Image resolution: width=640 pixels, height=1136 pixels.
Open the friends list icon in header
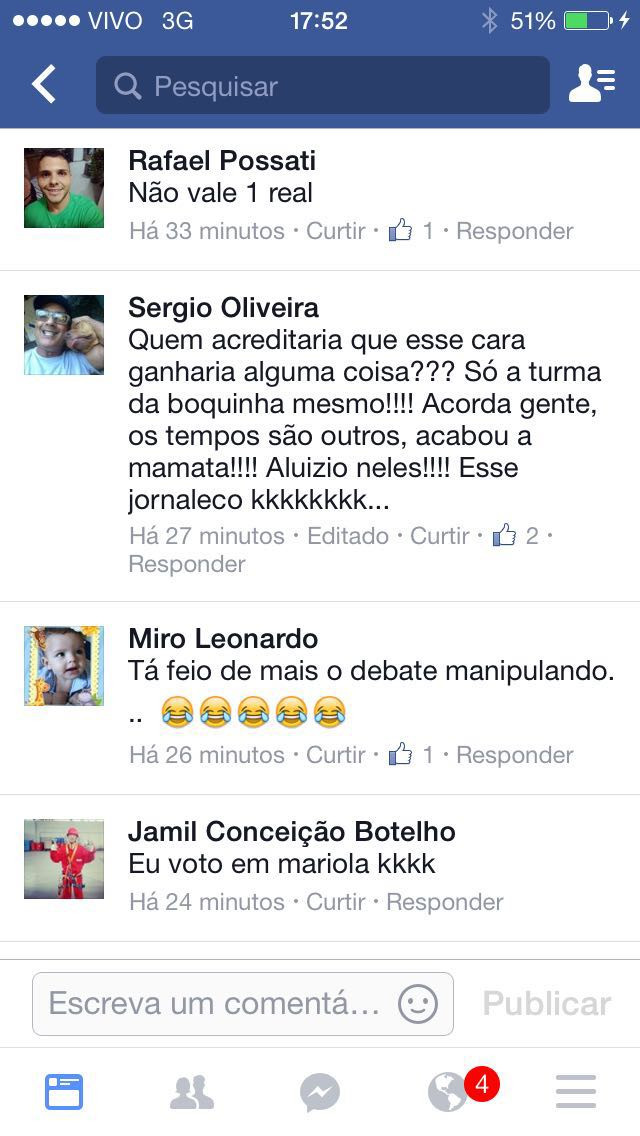tap(591, 85)
